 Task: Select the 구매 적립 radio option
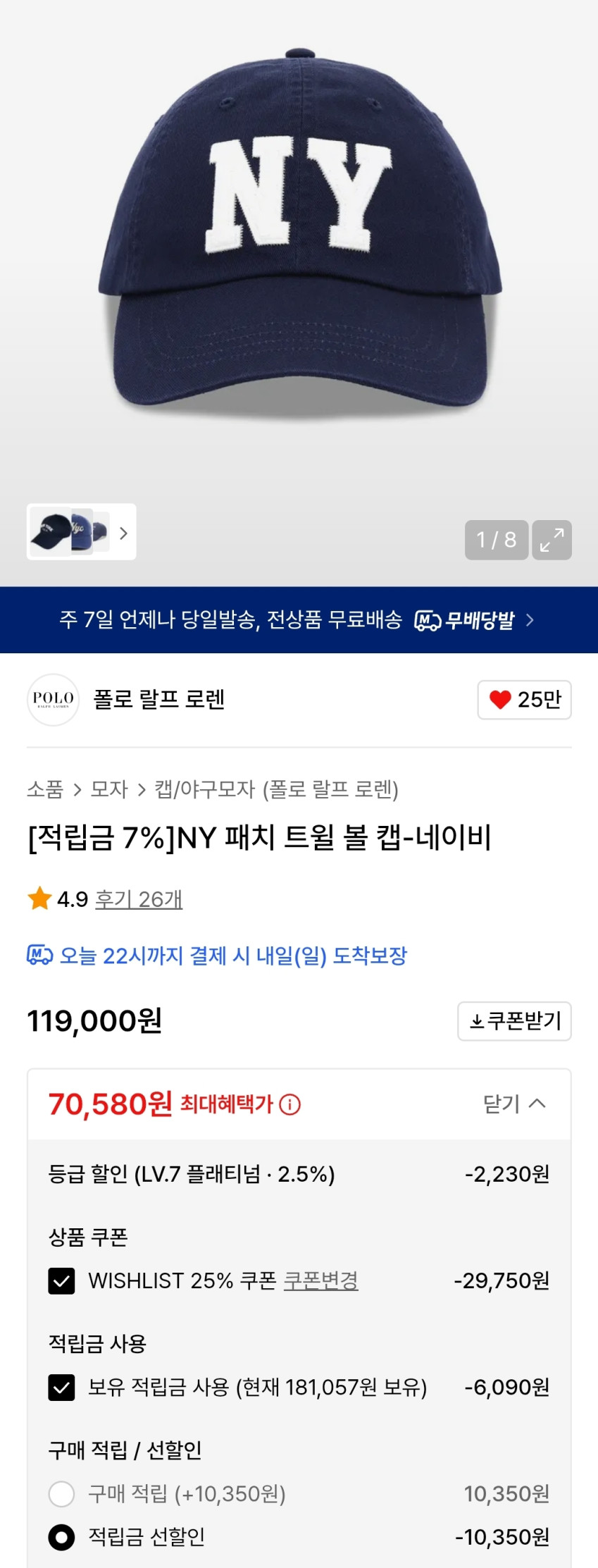(61, 1494)
